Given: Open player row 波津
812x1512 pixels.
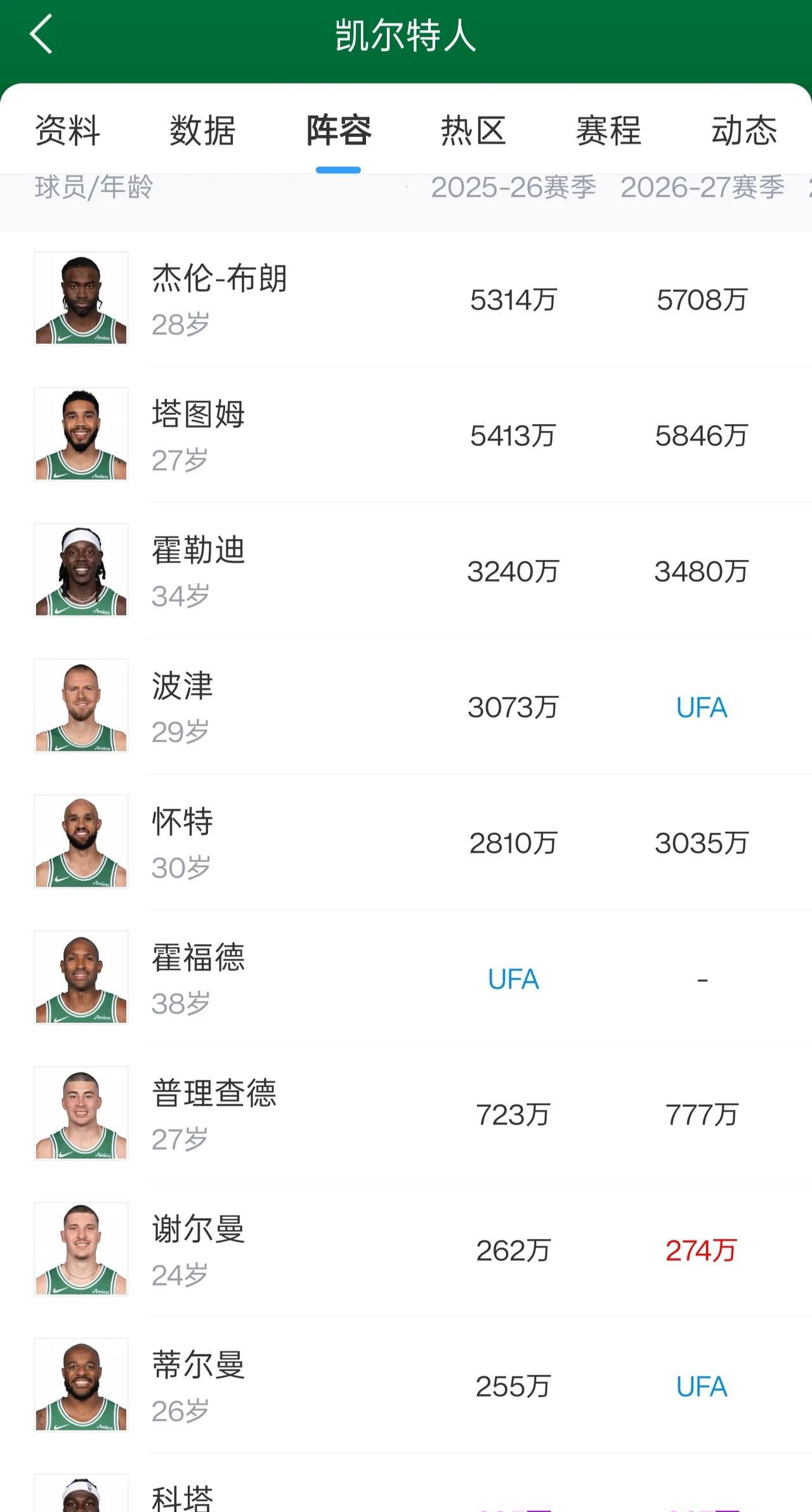Looking at the screenshot, I should pyautogui.click(x=406, y=706).
